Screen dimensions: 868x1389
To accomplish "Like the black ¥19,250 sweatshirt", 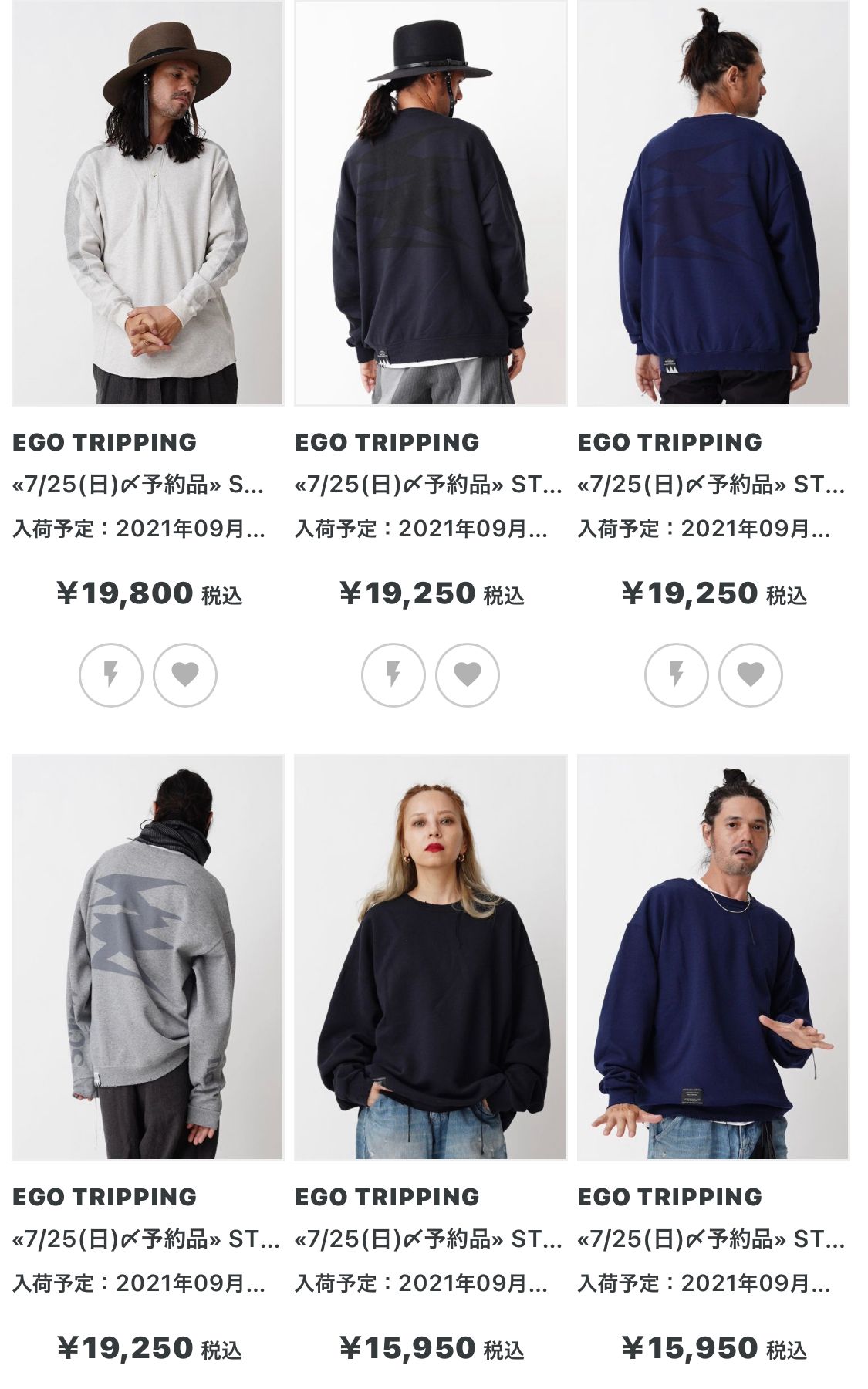I will click(468, 674).
